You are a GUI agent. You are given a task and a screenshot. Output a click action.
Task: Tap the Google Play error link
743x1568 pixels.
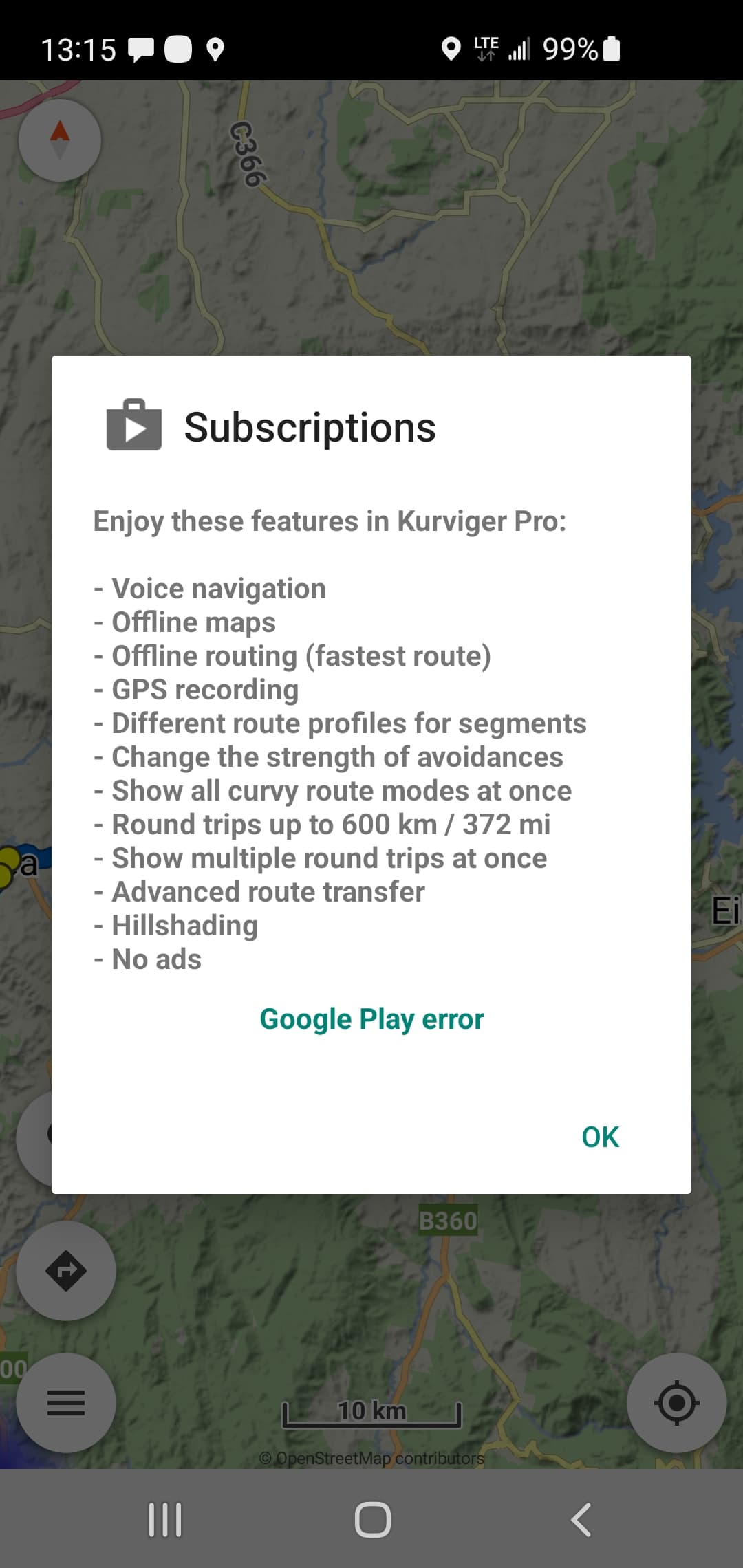(371, 1019)
